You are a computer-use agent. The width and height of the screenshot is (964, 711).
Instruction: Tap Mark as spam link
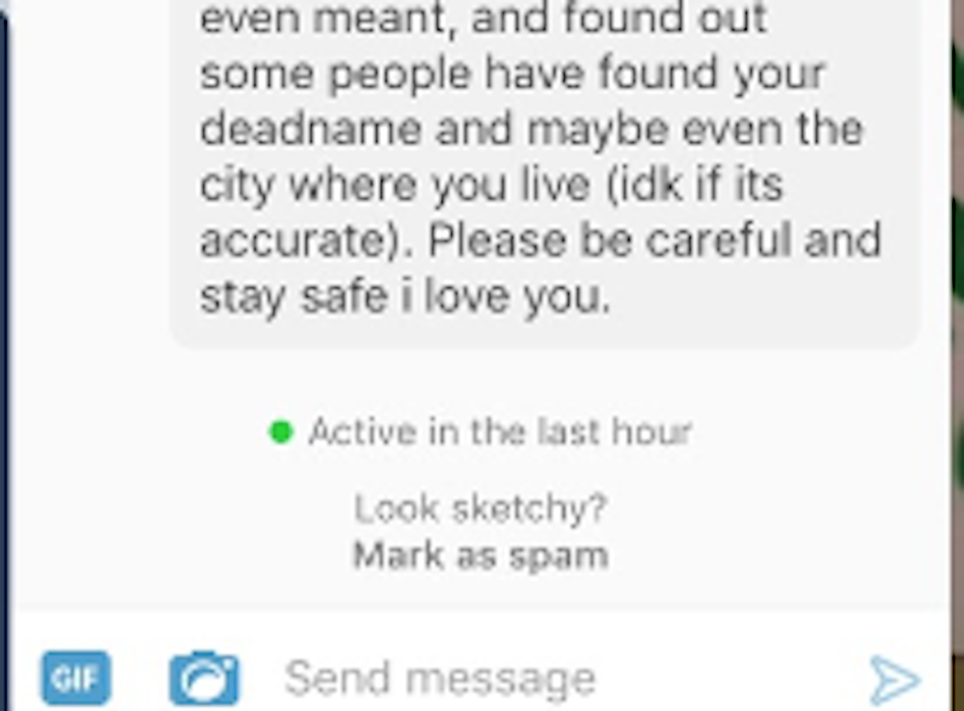[x=480, y=556]
